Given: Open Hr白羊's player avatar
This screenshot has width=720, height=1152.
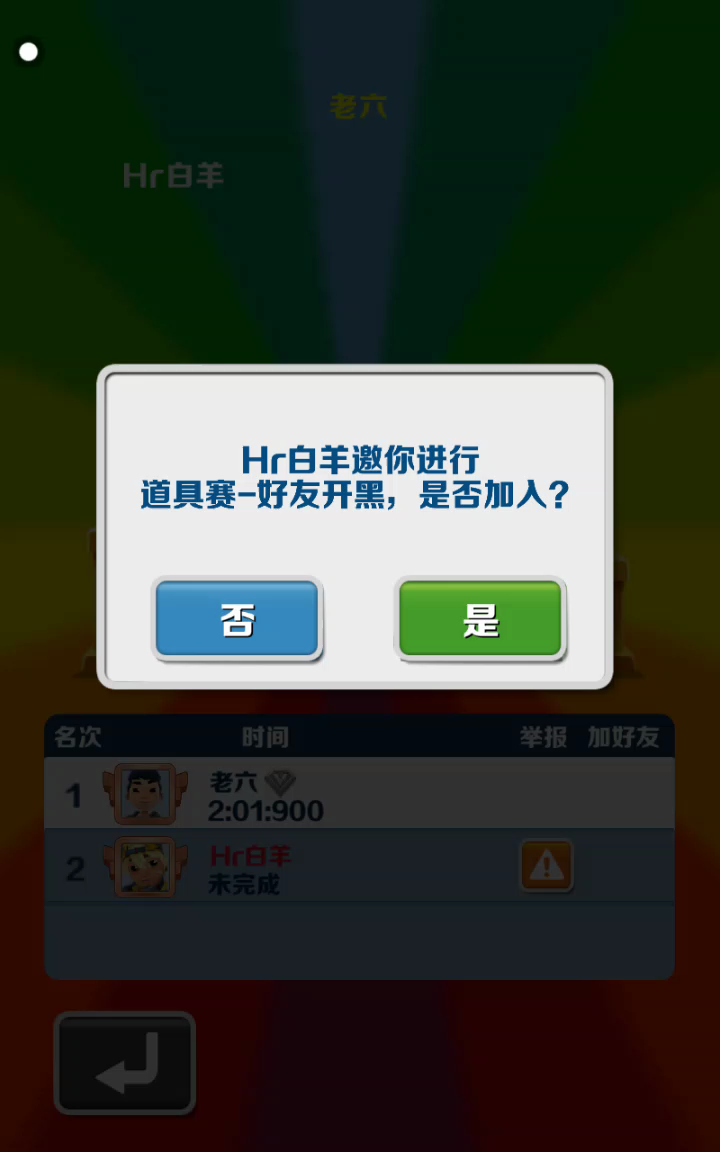Looking at the screenshot, I should pos(145,867).
